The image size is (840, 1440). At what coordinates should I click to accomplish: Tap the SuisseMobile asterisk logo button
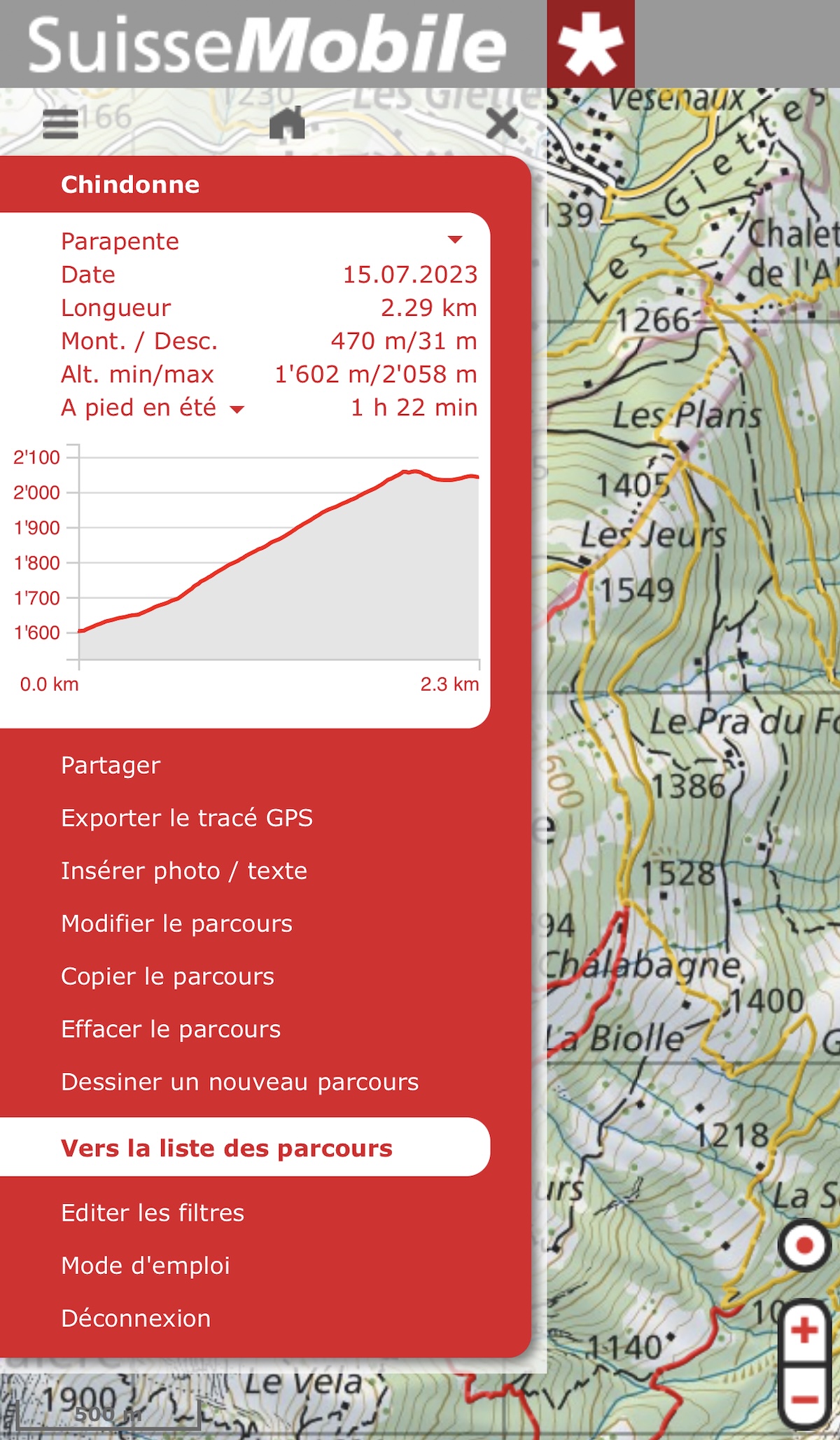point(590,43)
